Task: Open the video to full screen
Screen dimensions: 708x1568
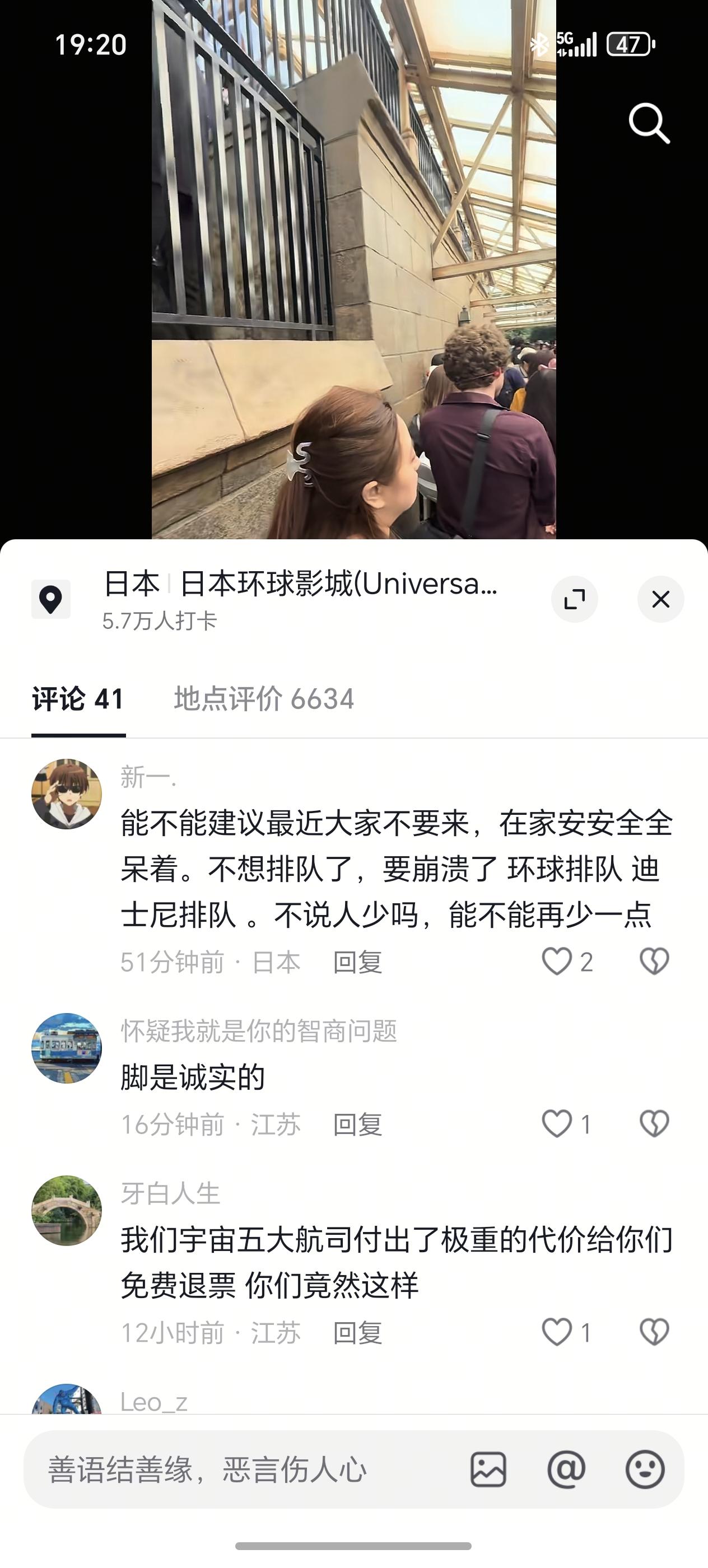Action: [x=353, y=274]
